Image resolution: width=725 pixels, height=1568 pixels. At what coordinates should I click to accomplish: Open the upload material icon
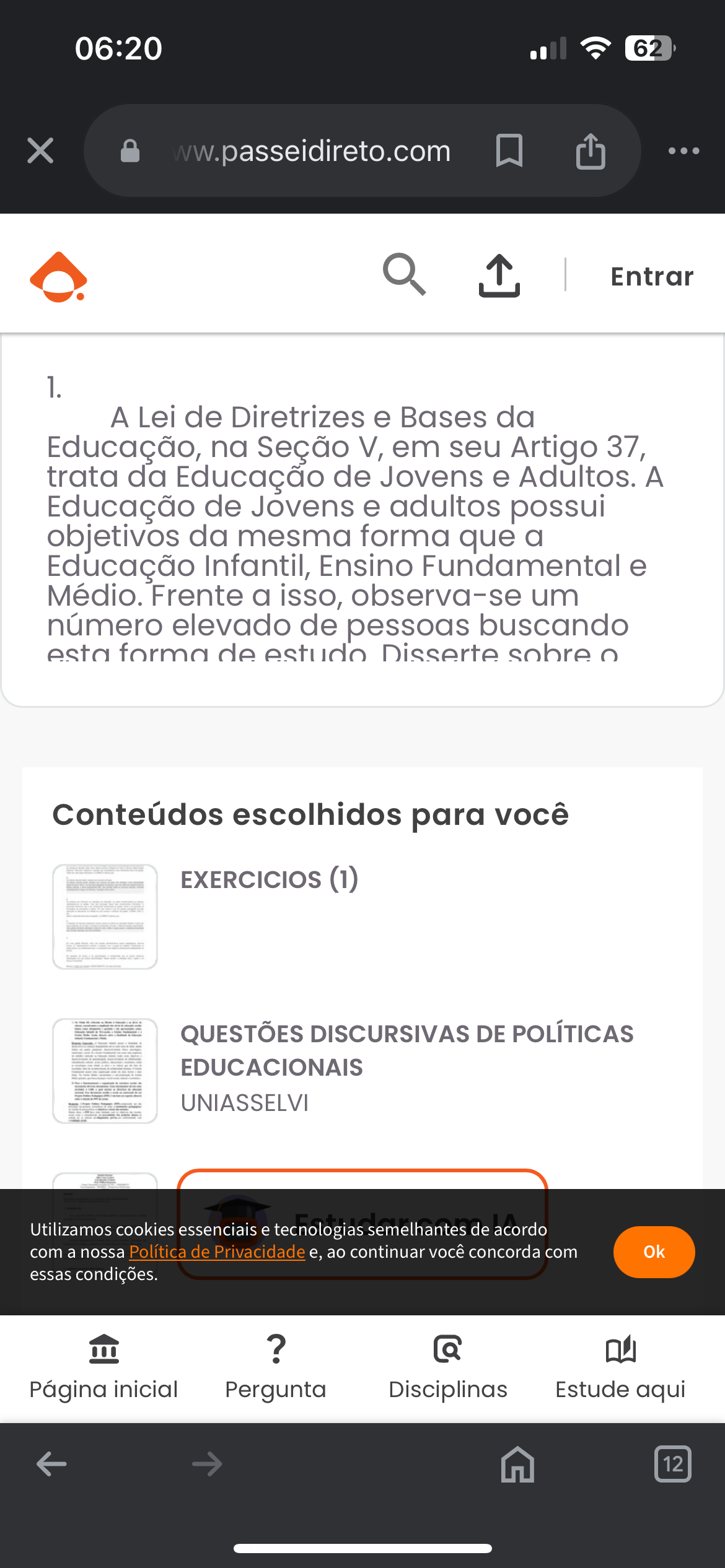pyautogui.click(x=499, y=276)
